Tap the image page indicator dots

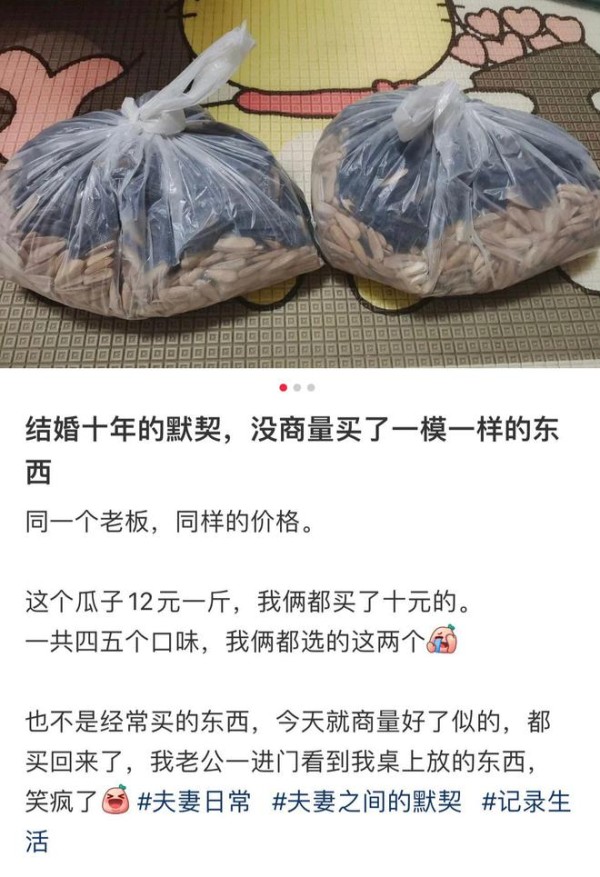point(298,386)
